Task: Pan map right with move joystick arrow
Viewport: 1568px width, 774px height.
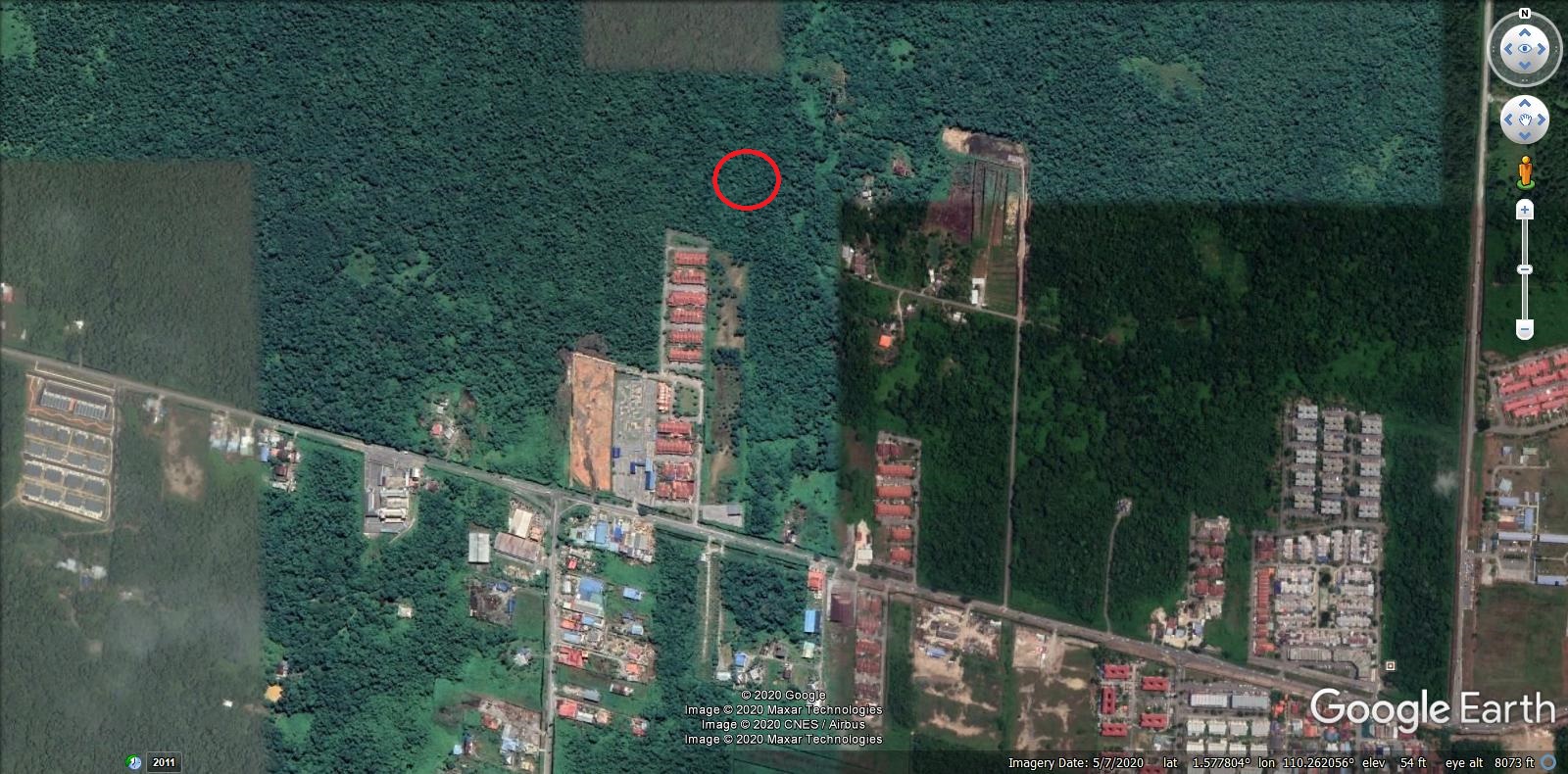Action: tap(1542, 120)
